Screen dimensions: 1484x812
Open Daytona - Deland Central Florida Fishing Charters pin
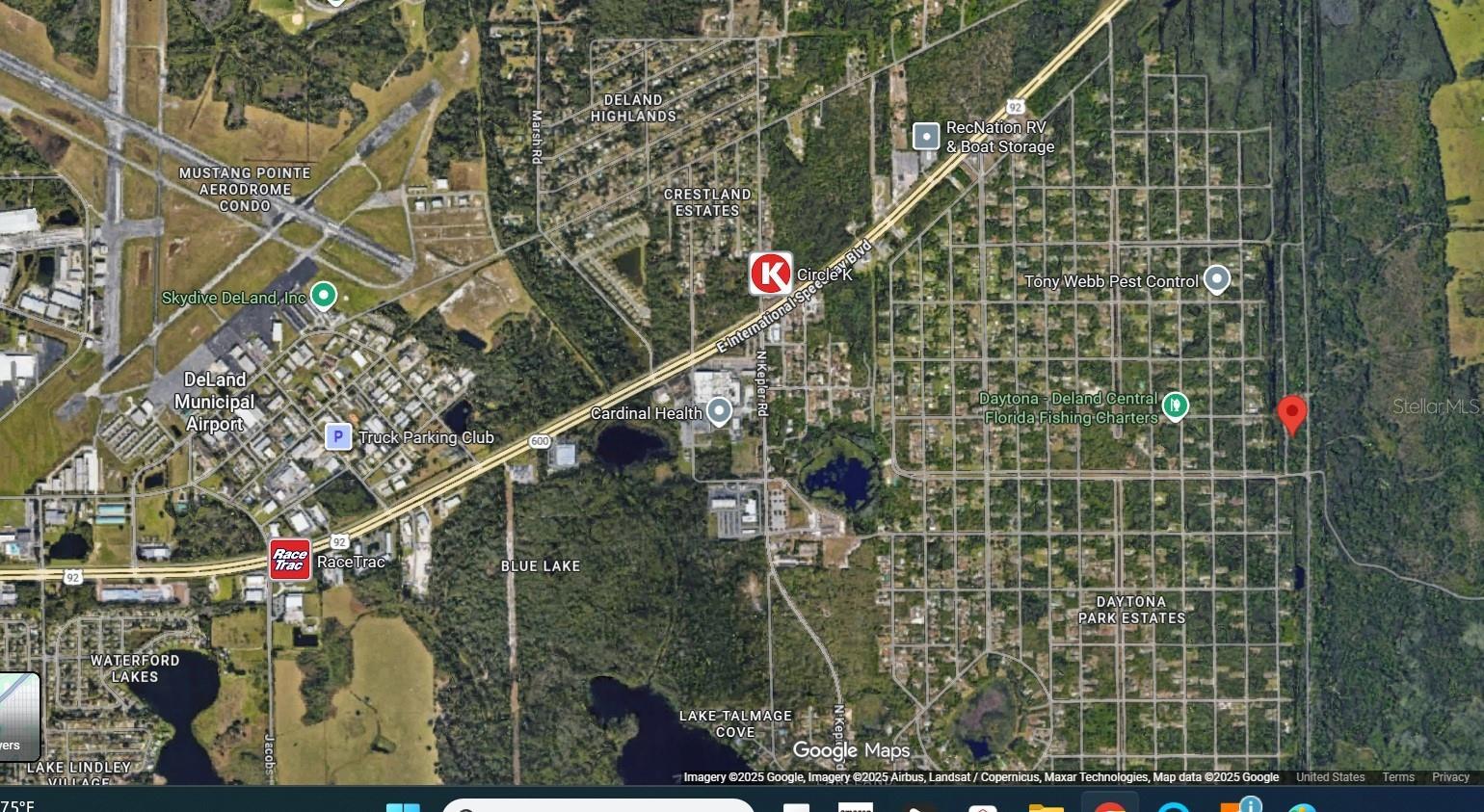pyautogui.click(x=1175, y=406)
